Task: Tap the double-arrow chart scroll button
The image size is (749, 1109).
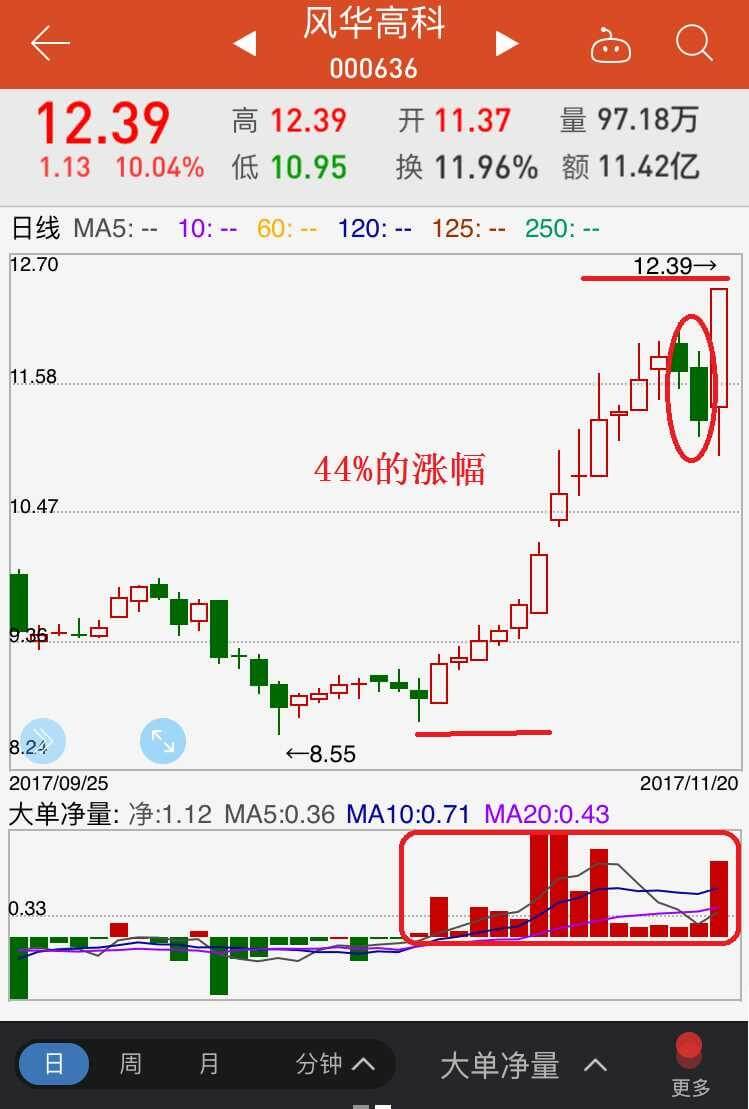Action: [x=43, y=741]
